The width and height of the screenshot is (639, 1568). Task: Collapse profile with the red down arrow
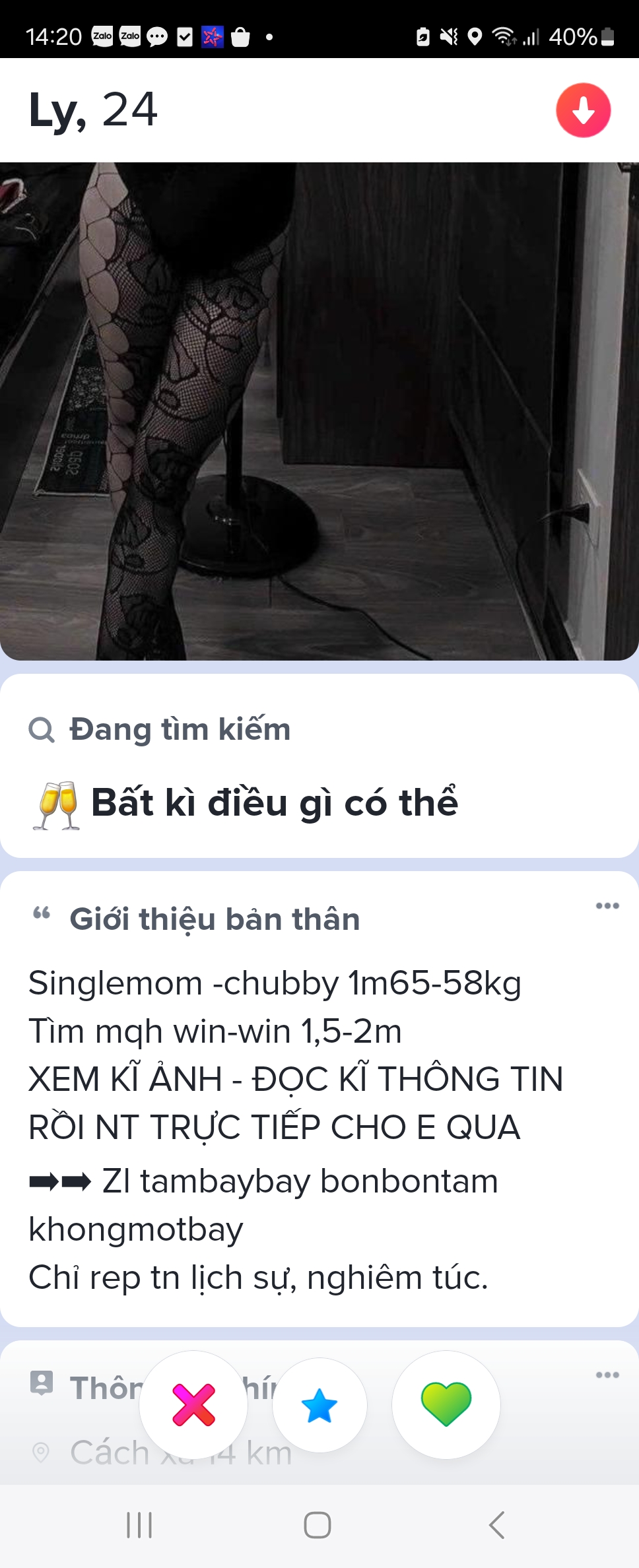pyautogui.click(x=583, y=110)
